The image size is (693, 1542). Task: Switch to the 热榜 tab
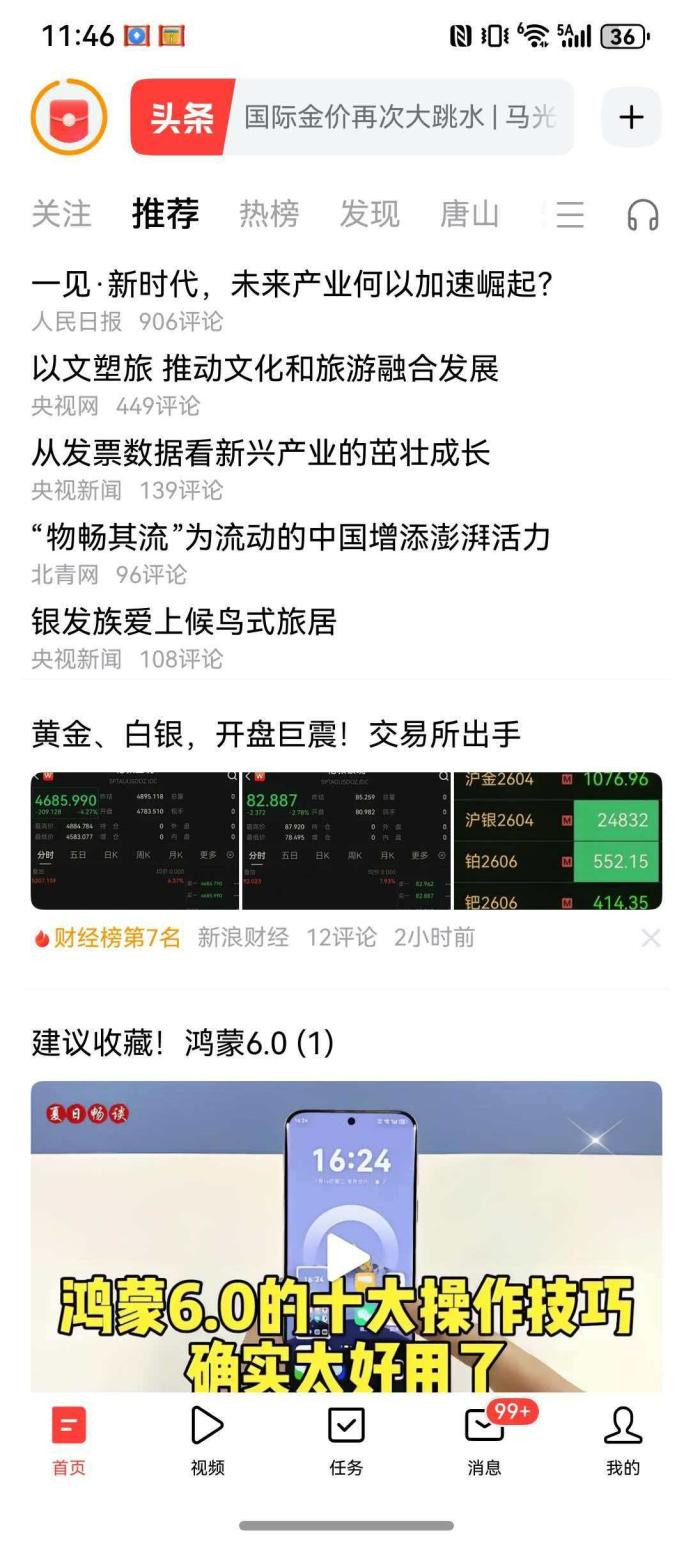(269, 214)
